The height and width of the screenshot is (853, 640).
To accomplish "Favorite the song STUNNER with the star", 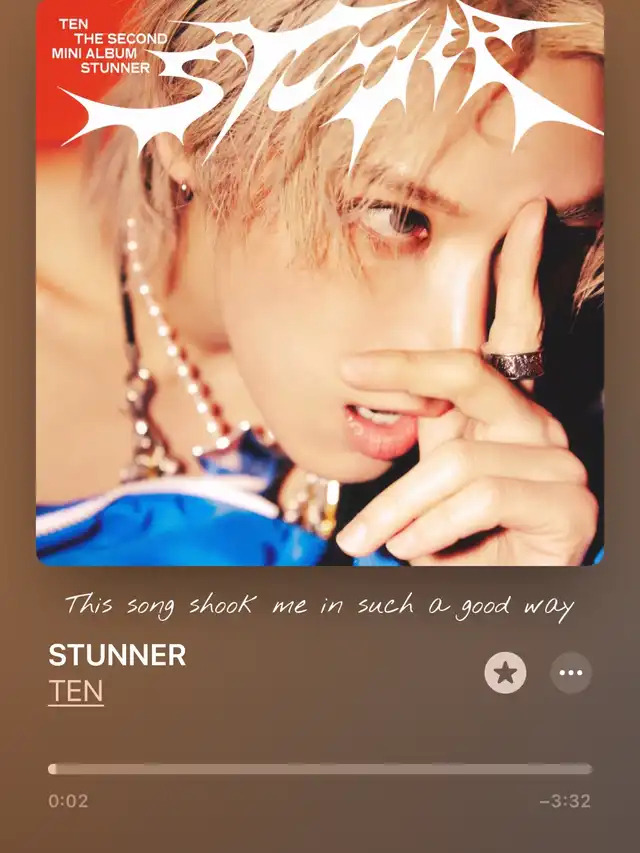I will point(505,673).
